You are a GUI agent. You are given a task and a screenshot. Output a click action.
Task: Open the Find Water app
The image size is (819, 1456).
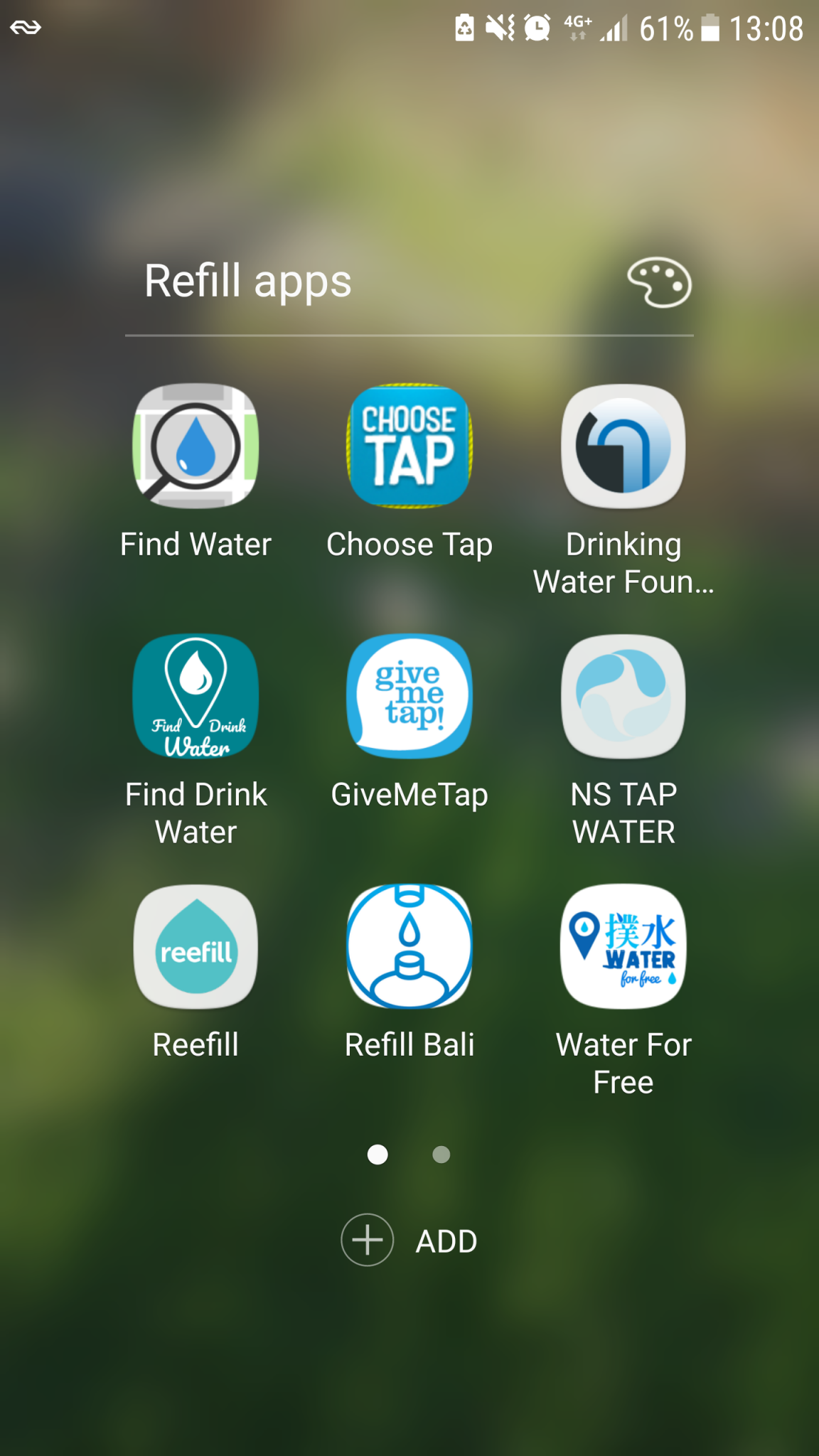click(x=196, y=446)
